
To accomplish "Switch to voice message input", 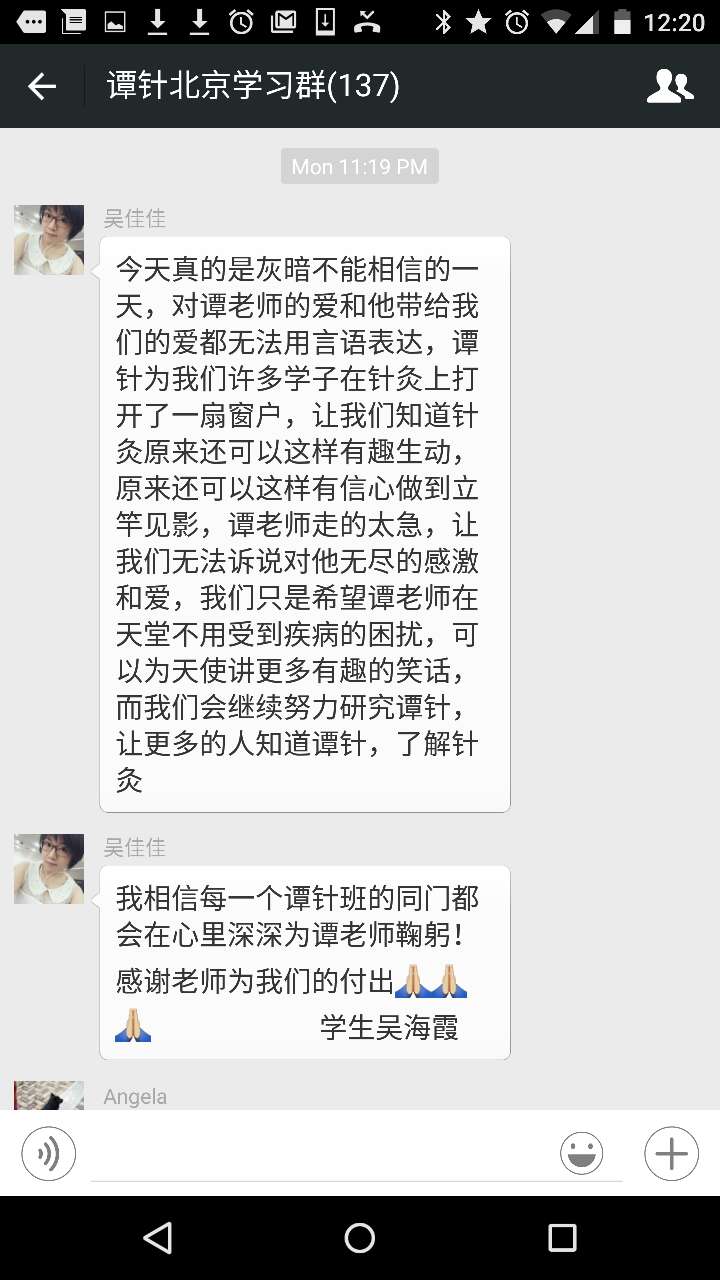I will [48, 1154].
